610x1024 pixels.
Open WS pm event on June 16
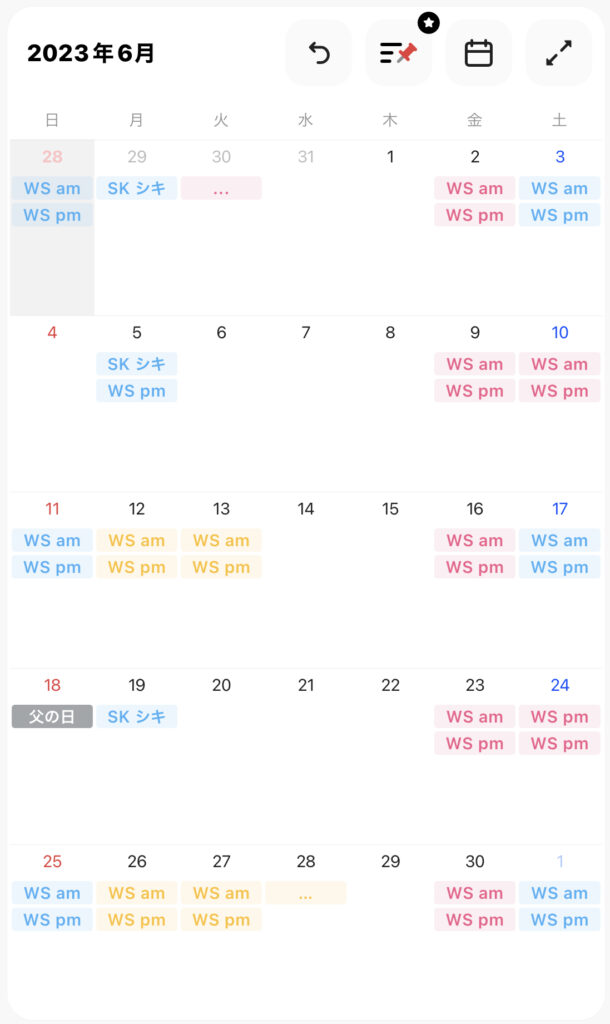475,567
